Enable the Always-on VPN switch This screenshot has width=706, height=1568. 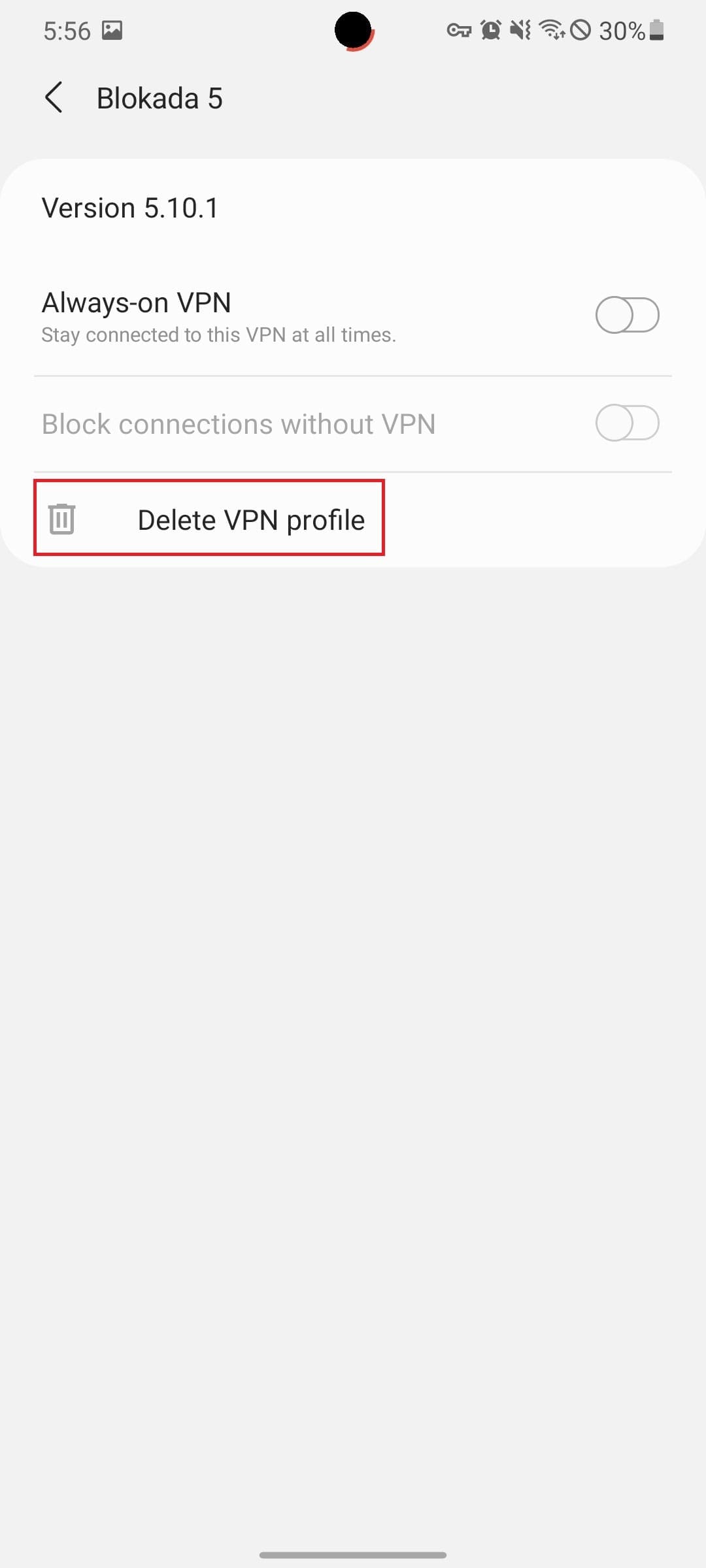626,315
